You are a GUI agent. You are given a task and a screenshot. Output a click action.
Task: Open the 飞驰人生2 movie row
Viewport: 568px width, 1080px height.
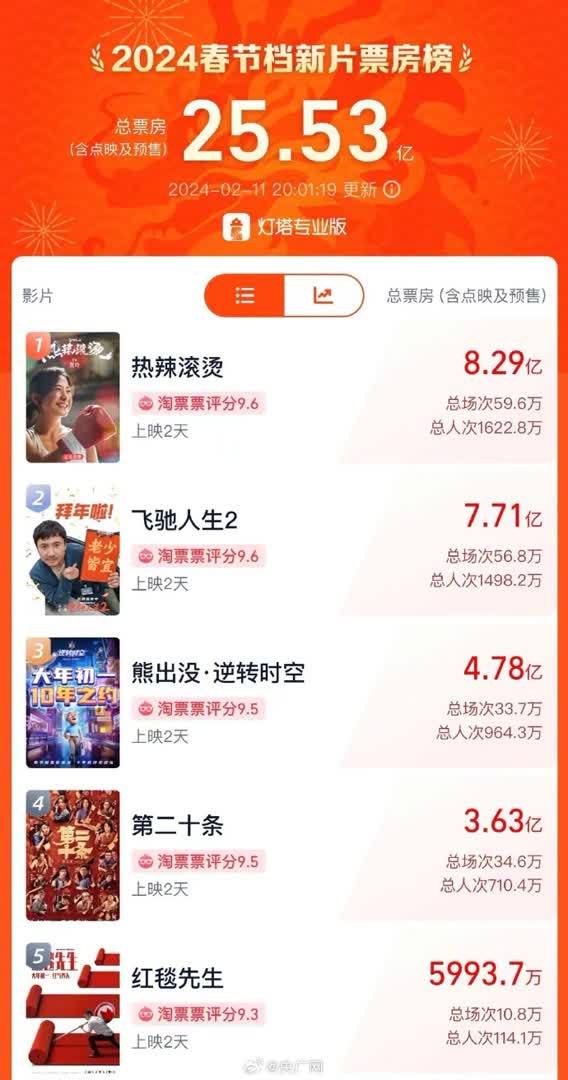coord(284,550)
